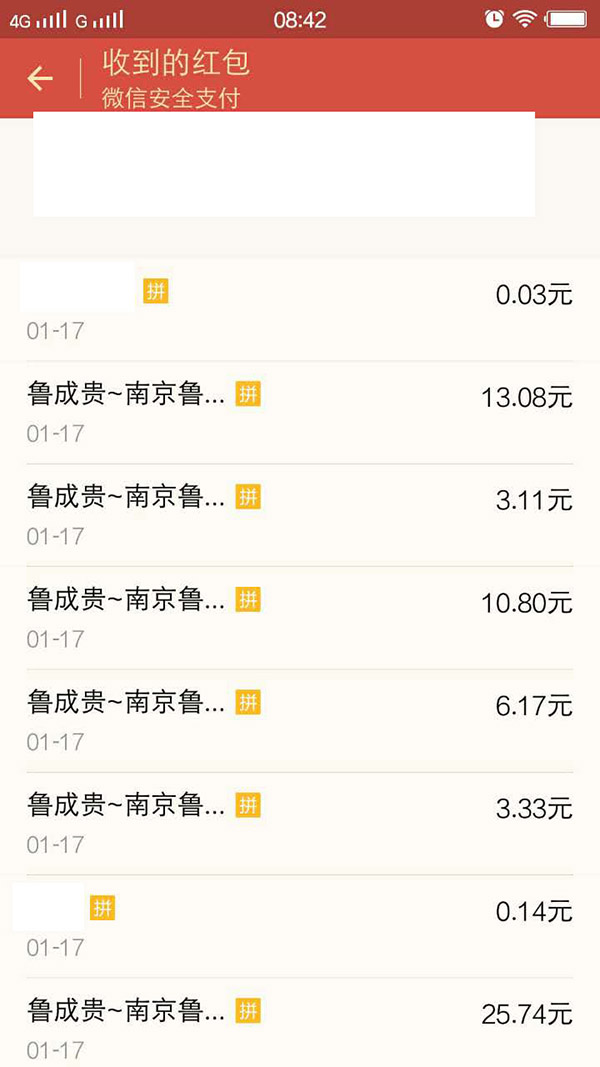View the red packet of 3.33元

click(300, 824)
